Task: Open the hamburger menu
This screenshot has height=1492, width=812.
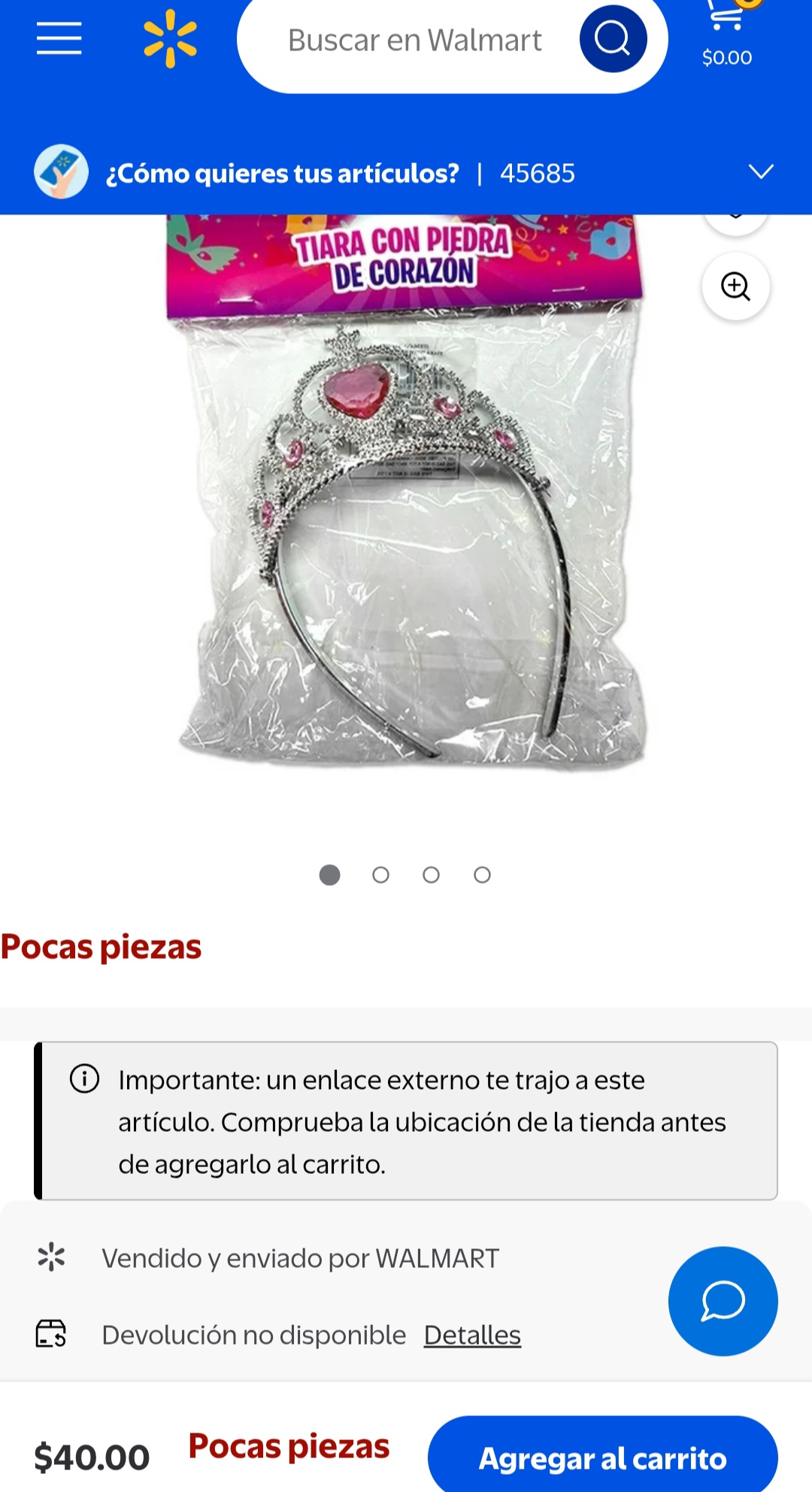Action: (x=59, y=38)
